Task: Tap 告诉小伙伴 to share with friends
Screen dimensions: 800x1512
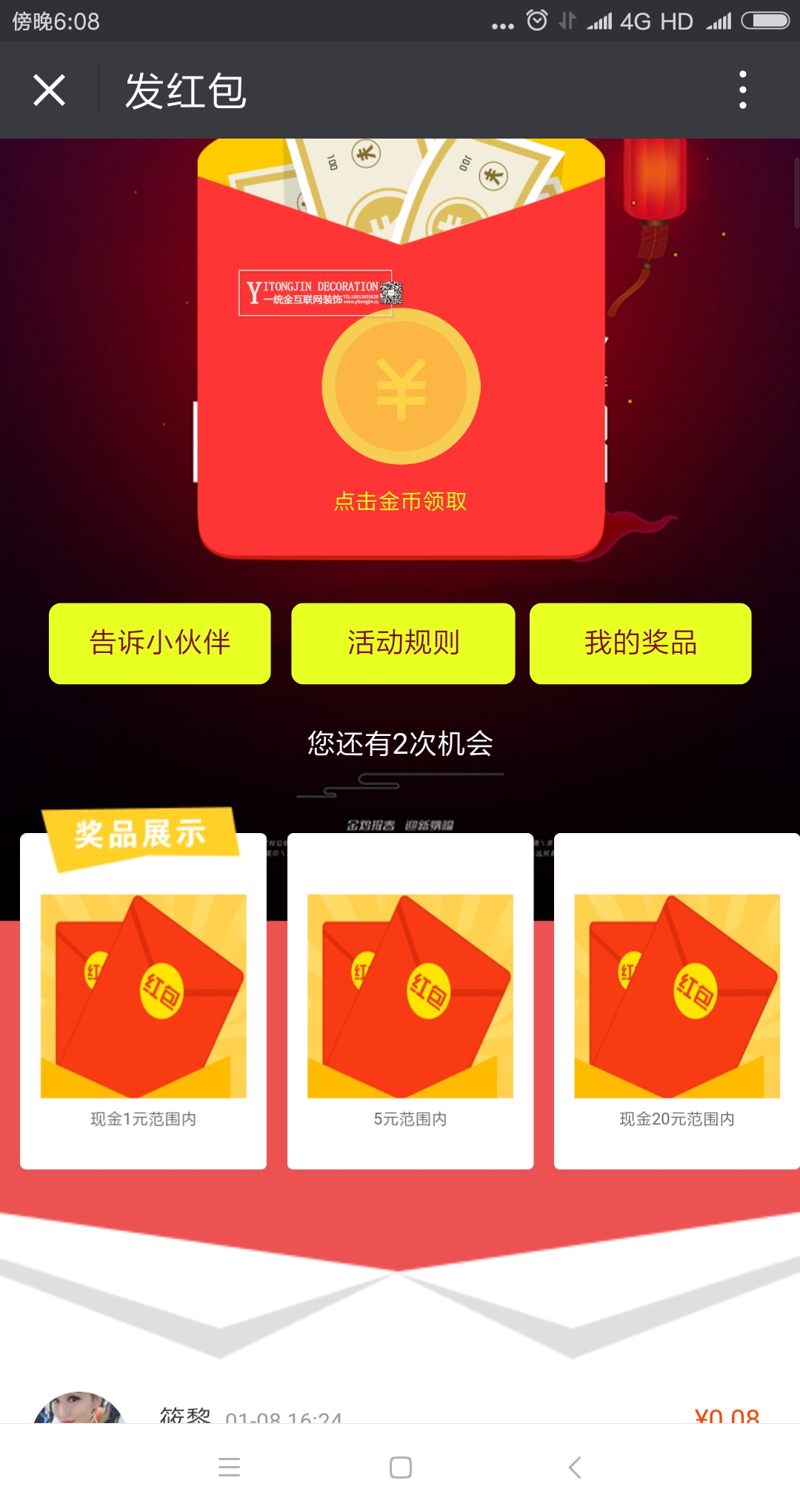Action: pyautogui.click(x=160, y=643)
